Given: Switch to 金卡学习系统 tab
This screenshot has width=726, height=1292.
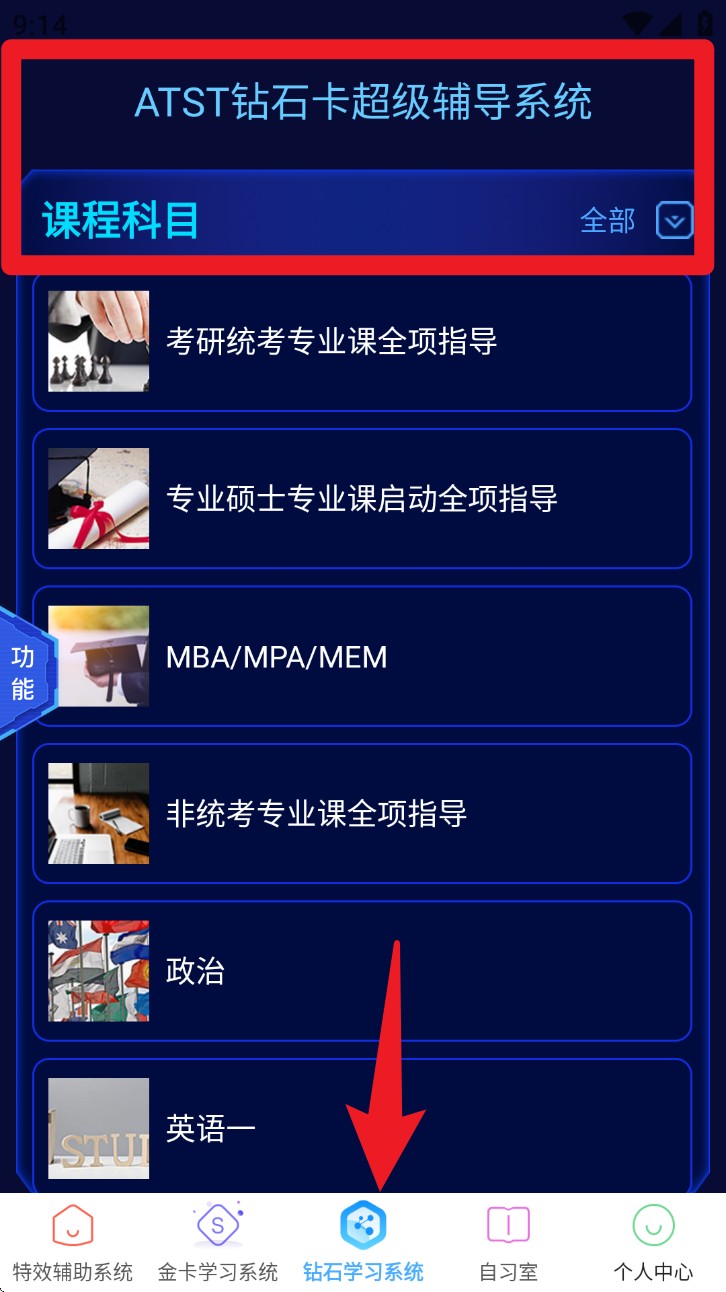Looking at the screenshot, I should (x=218, y=1242).
